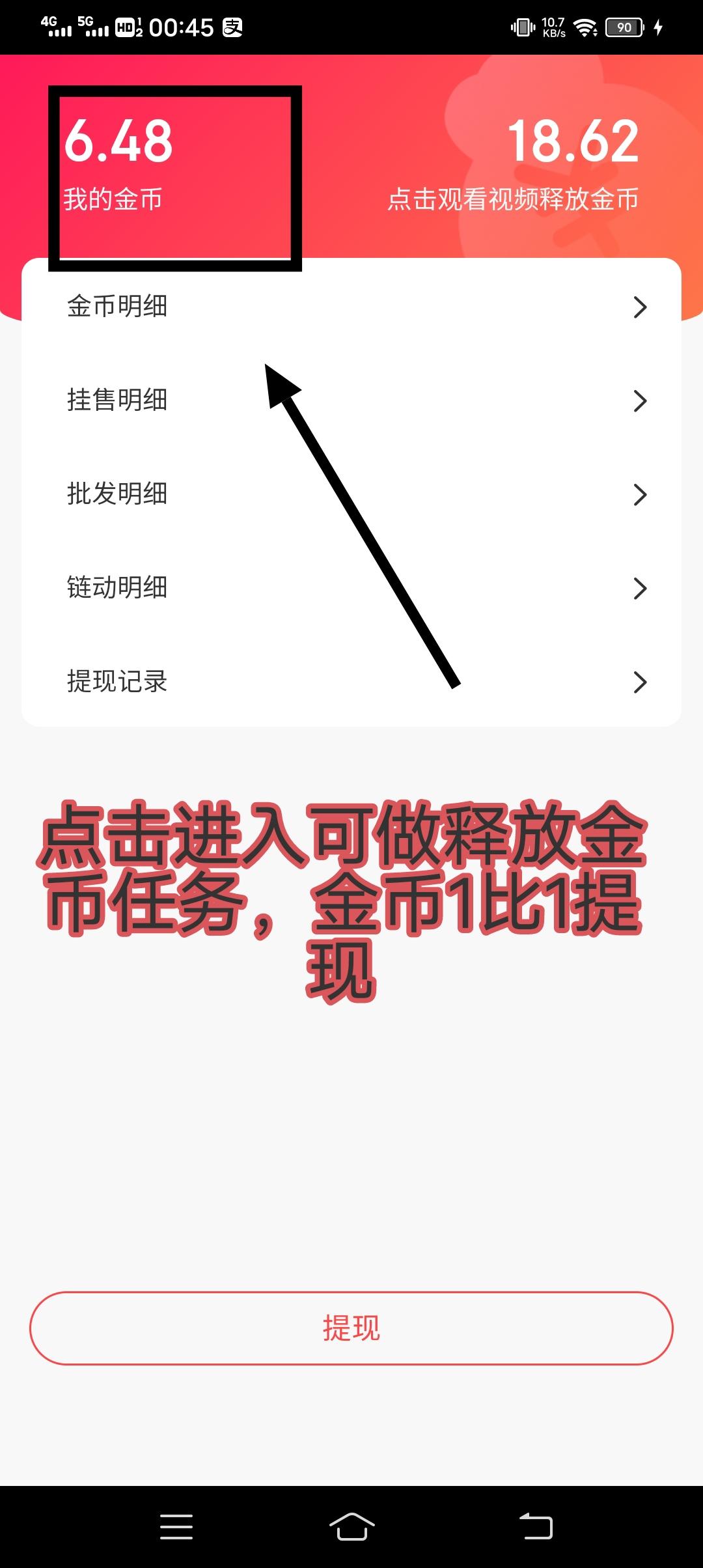Check 提现记录 history
Screen dimensions: 703x1568
[x=351, y=682]
